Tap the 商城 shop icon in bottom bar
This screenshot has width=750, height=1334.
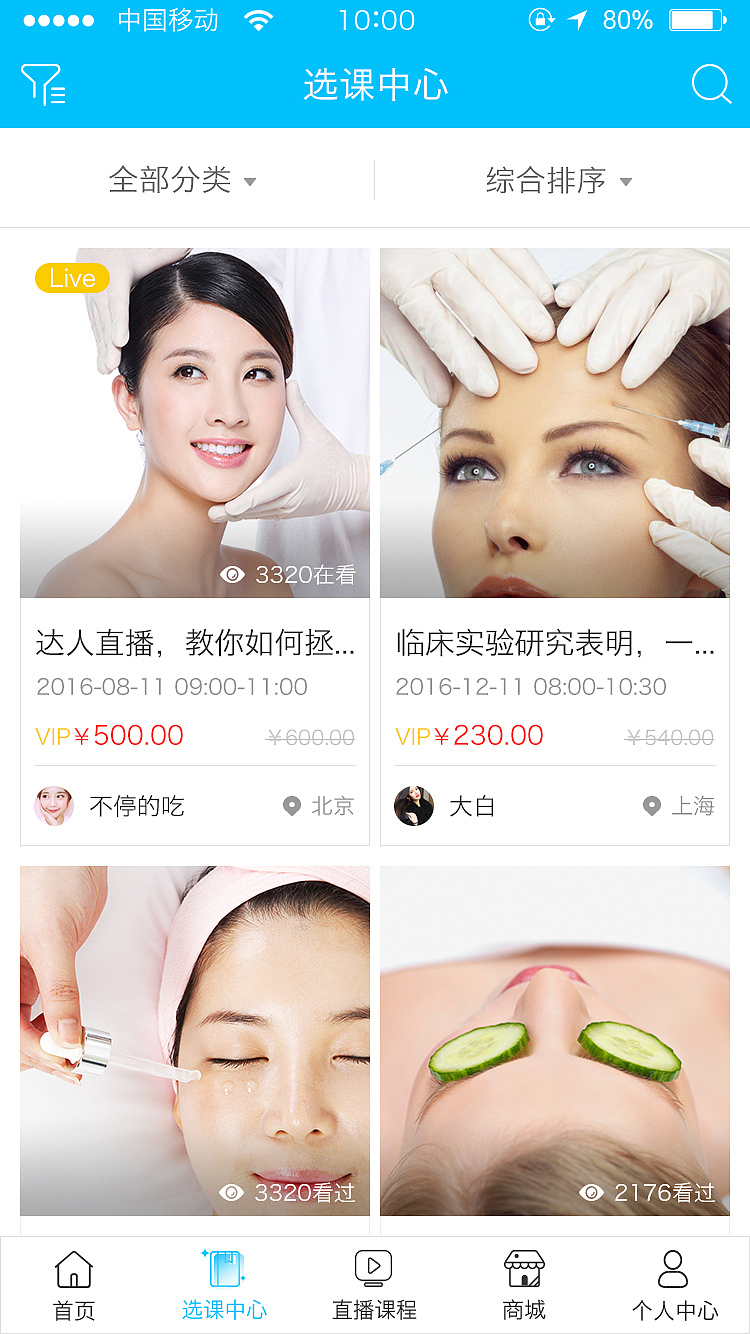coord(524,1267)
